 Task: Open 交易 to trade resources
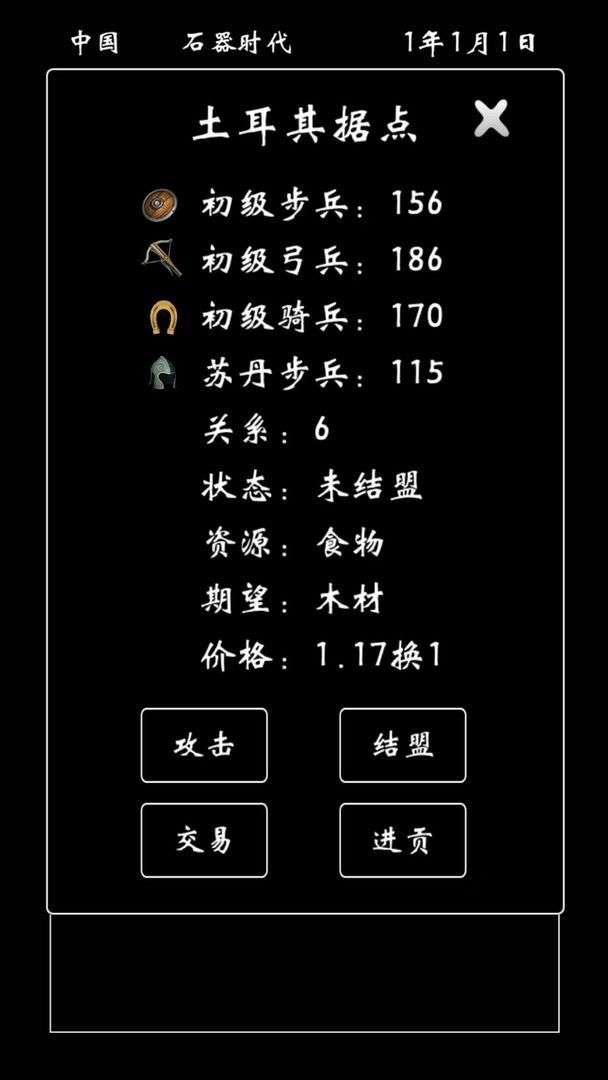pyautogui.click(x=204, y=840)
